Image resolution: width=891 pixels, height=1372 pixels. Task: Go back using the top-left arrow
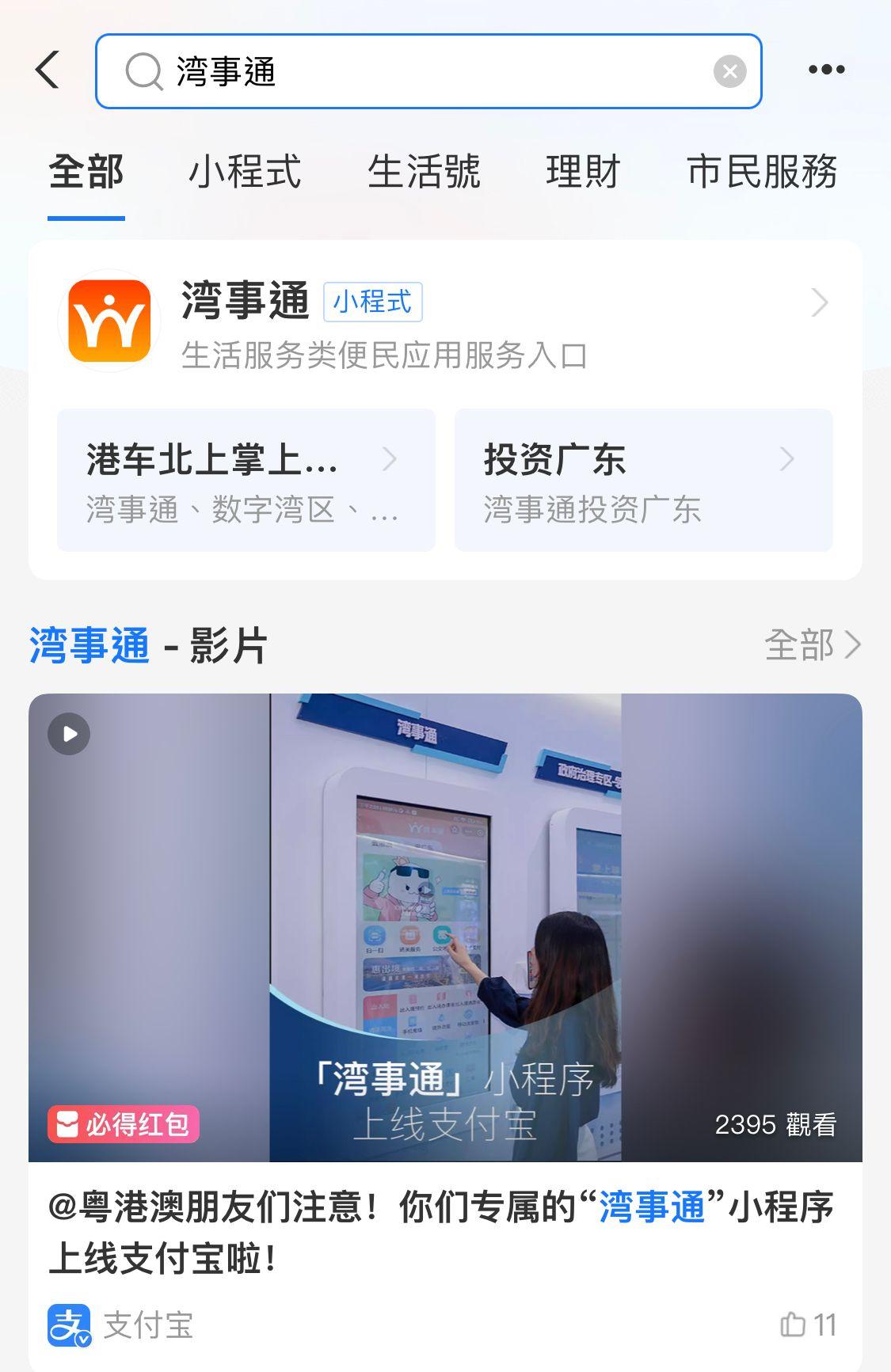pos(48,70)
